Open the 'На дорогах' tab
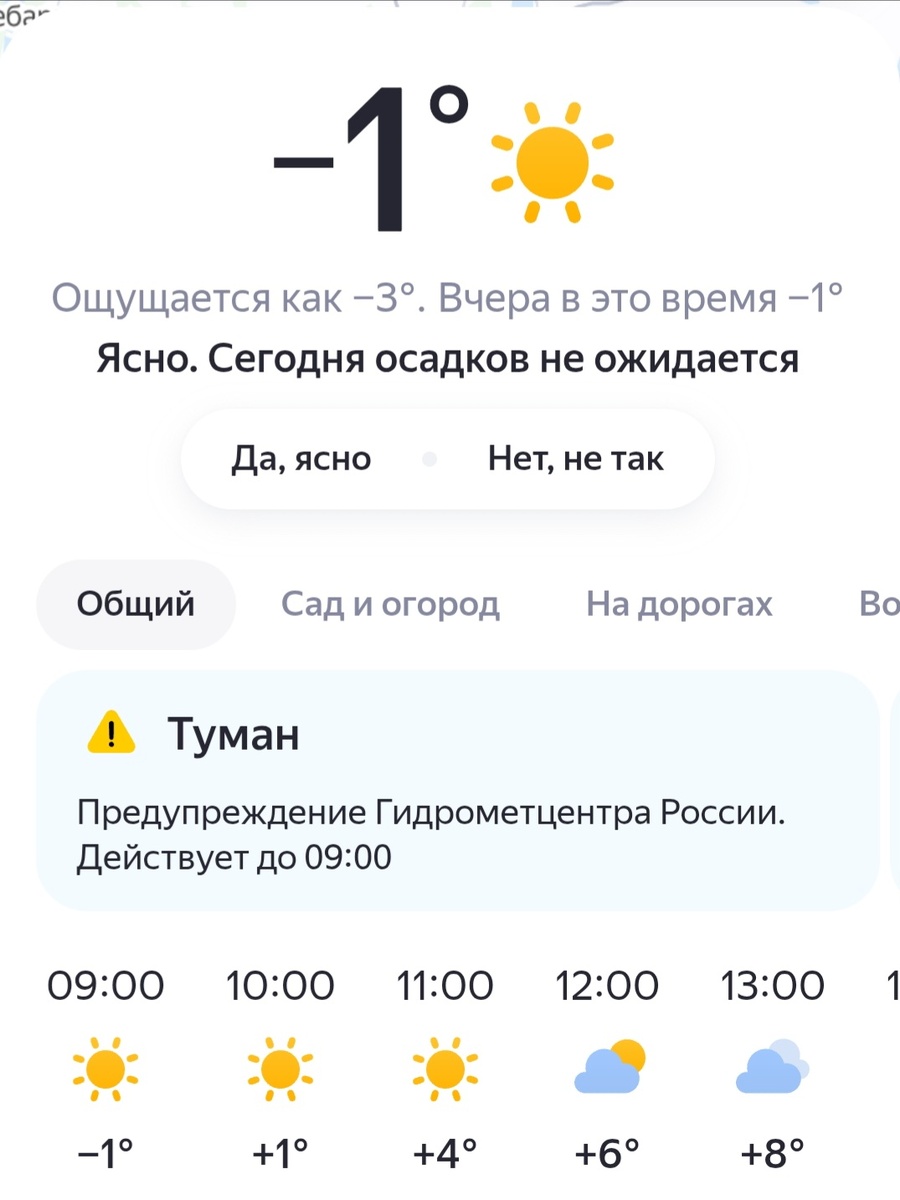The height and width of the screenshot is (1200, 900). tap(679, 603)
